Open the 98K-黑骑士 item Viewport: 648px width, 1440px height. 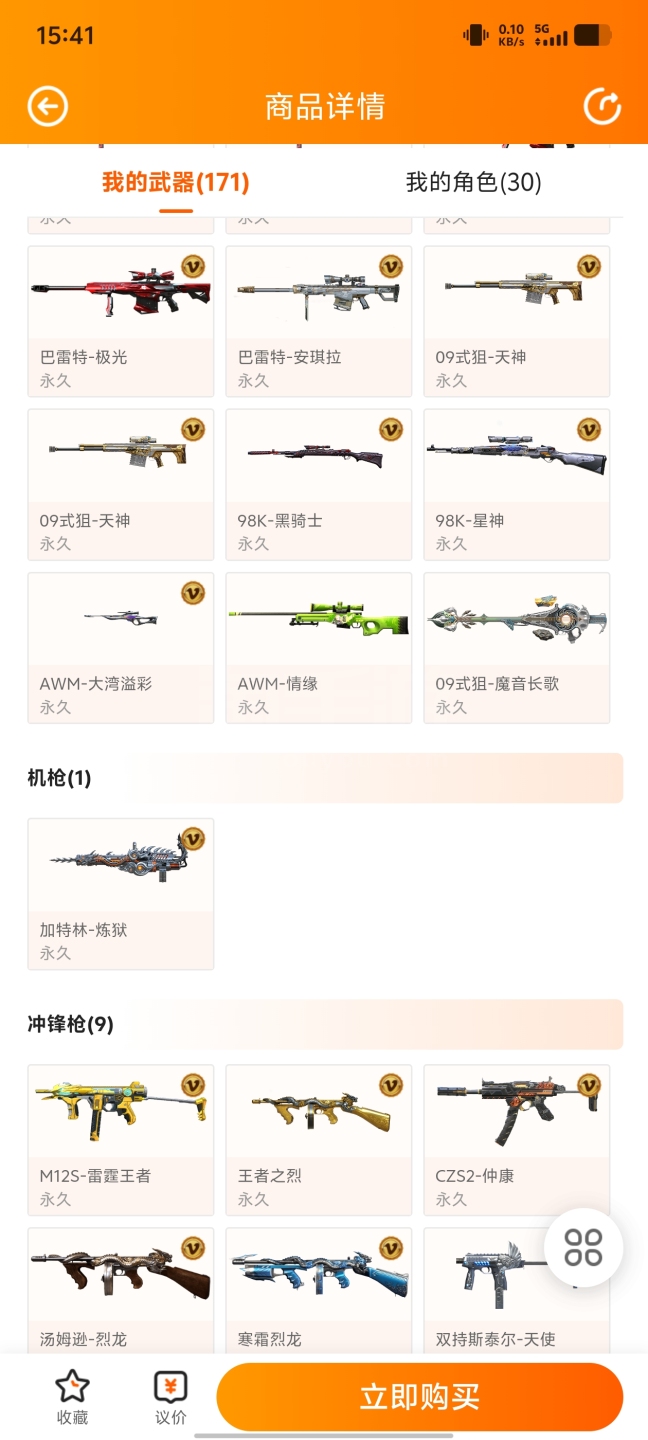point(319,484)
